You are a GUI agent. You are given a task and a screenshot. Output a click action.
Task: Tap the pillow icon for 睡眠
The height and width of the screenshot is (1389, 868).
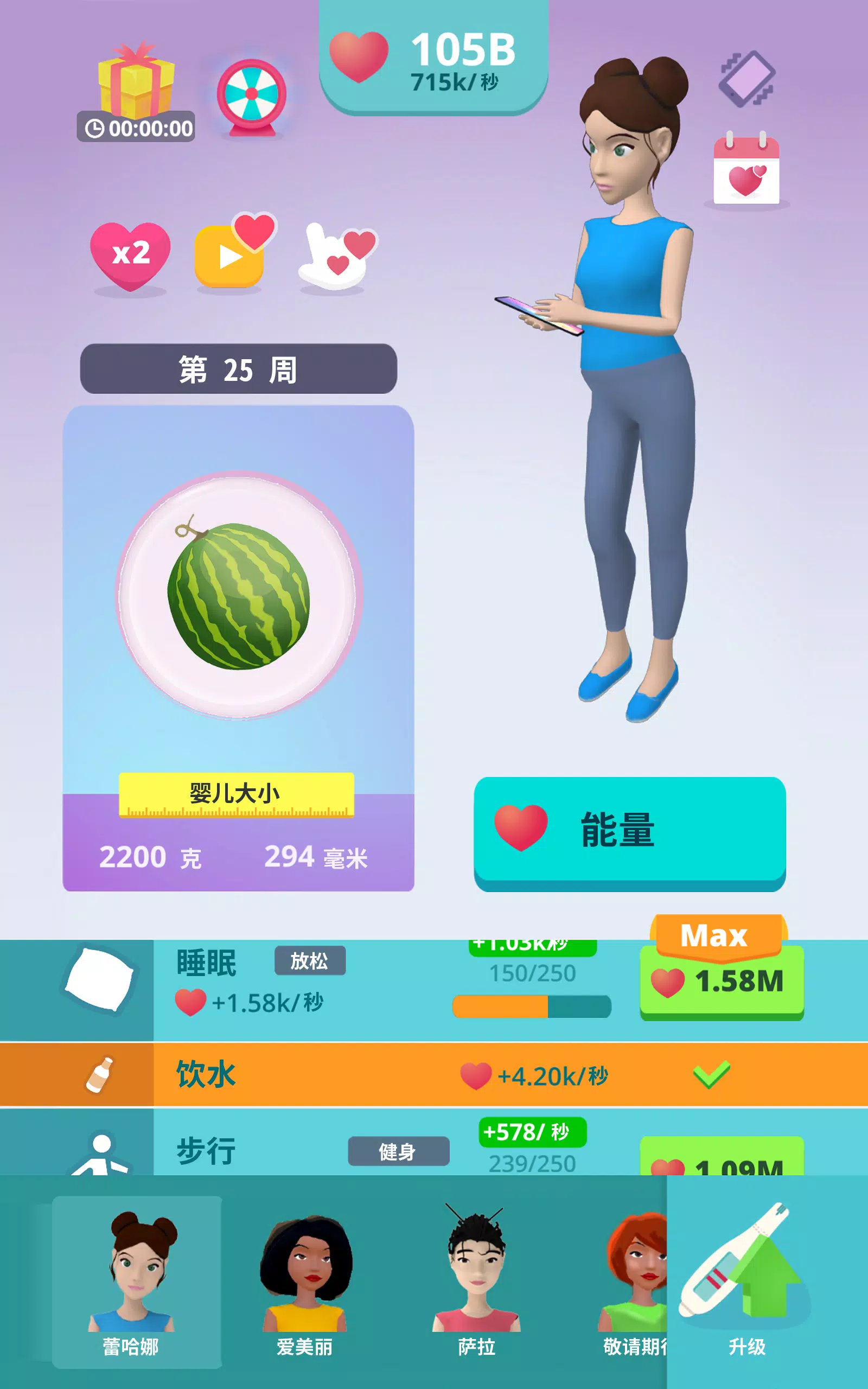pyautogui.click(x=98, y=980)
